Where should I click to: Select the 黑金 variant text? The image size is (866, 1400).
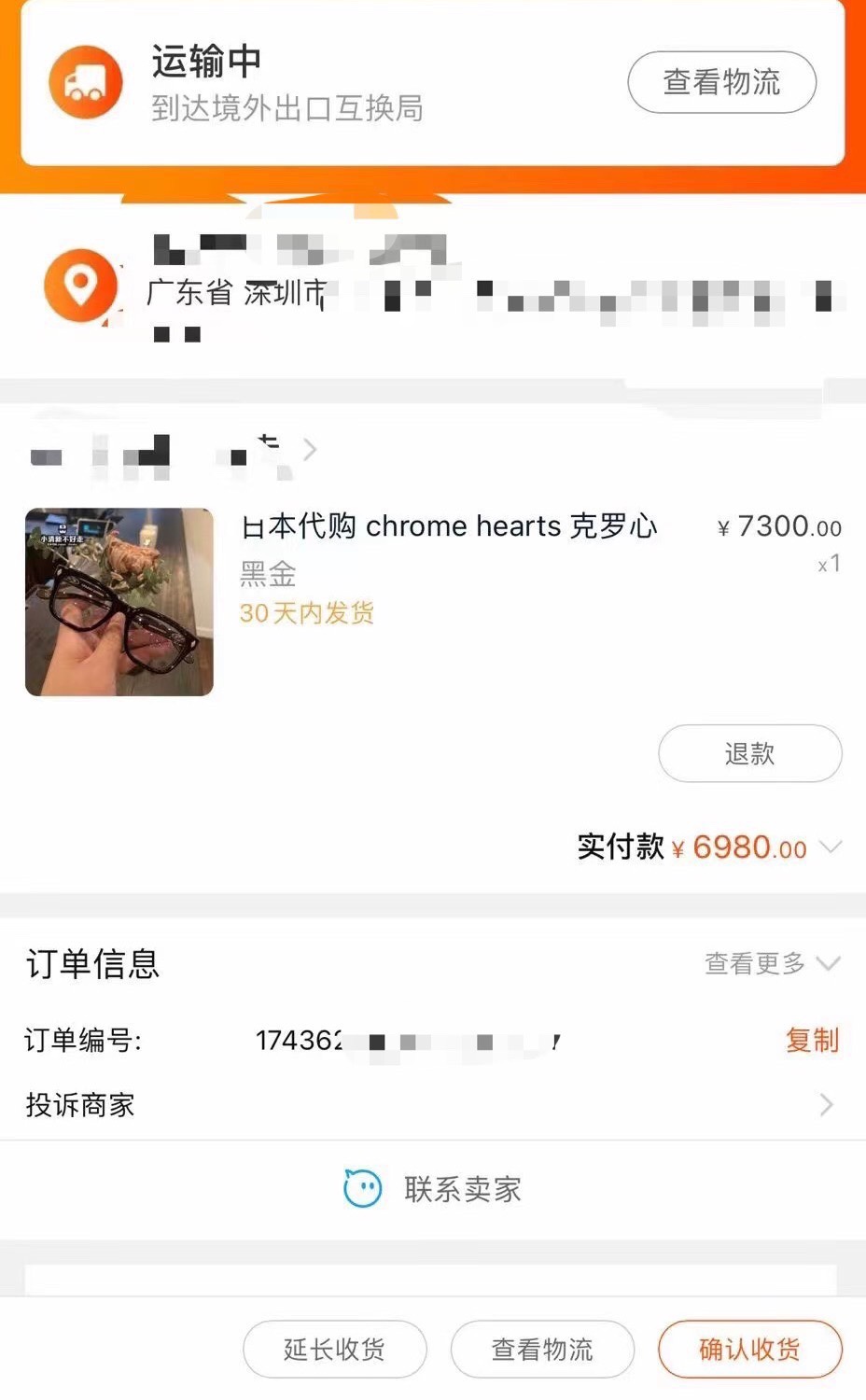[264, 573]
